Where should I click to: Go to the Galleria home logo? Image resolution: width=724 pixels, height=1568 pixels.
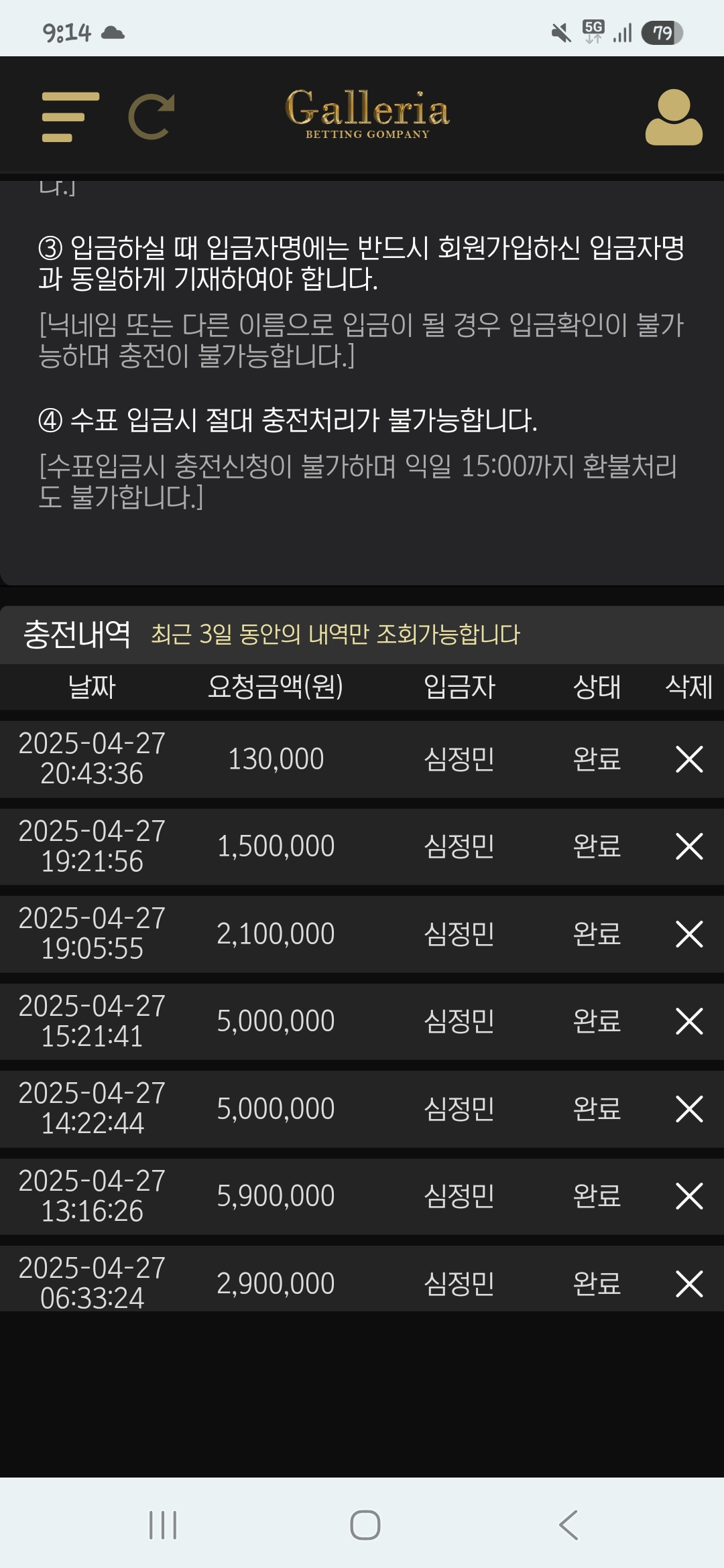coord(367,113)
